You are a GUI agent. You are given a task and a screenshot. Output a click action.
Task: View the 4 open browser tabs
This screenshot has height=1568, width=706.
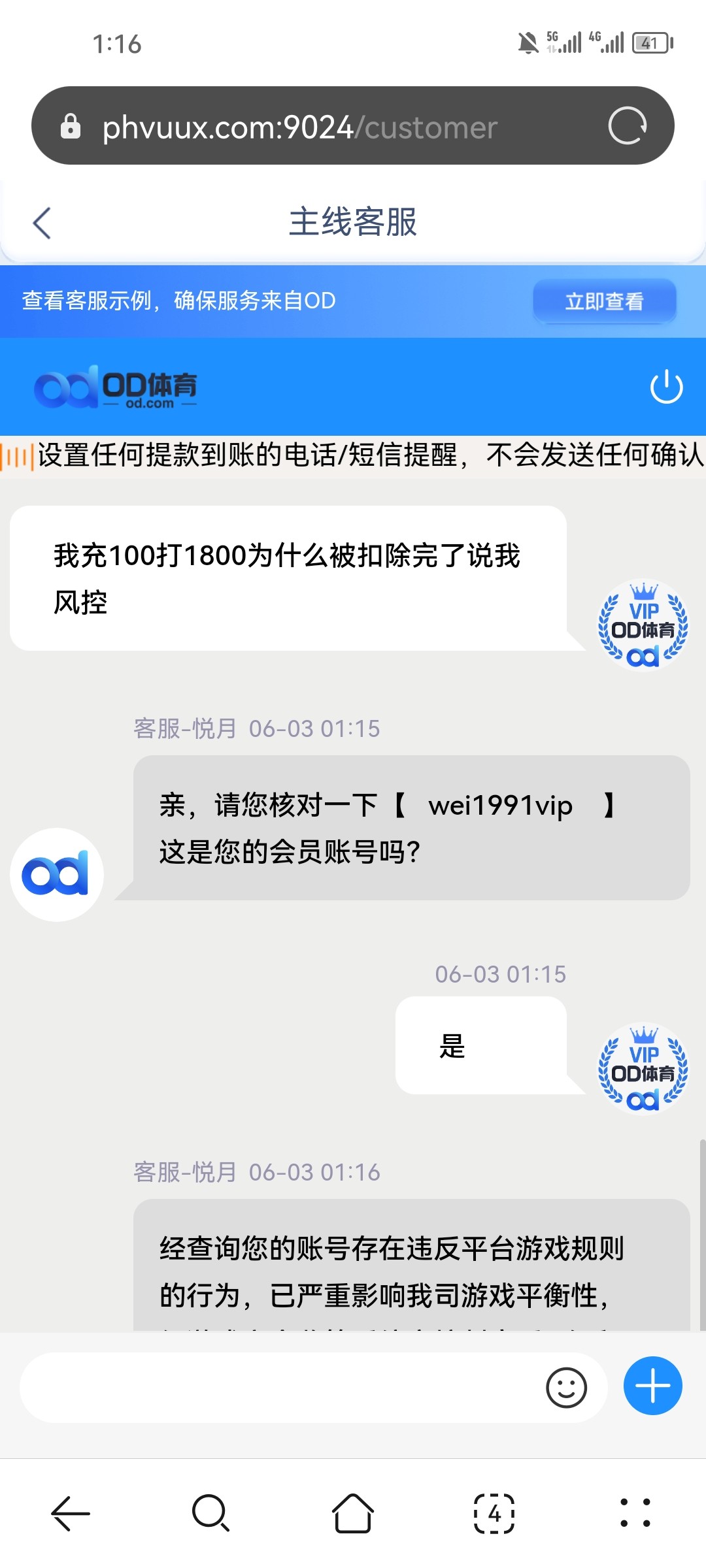tap(494, 1513)
